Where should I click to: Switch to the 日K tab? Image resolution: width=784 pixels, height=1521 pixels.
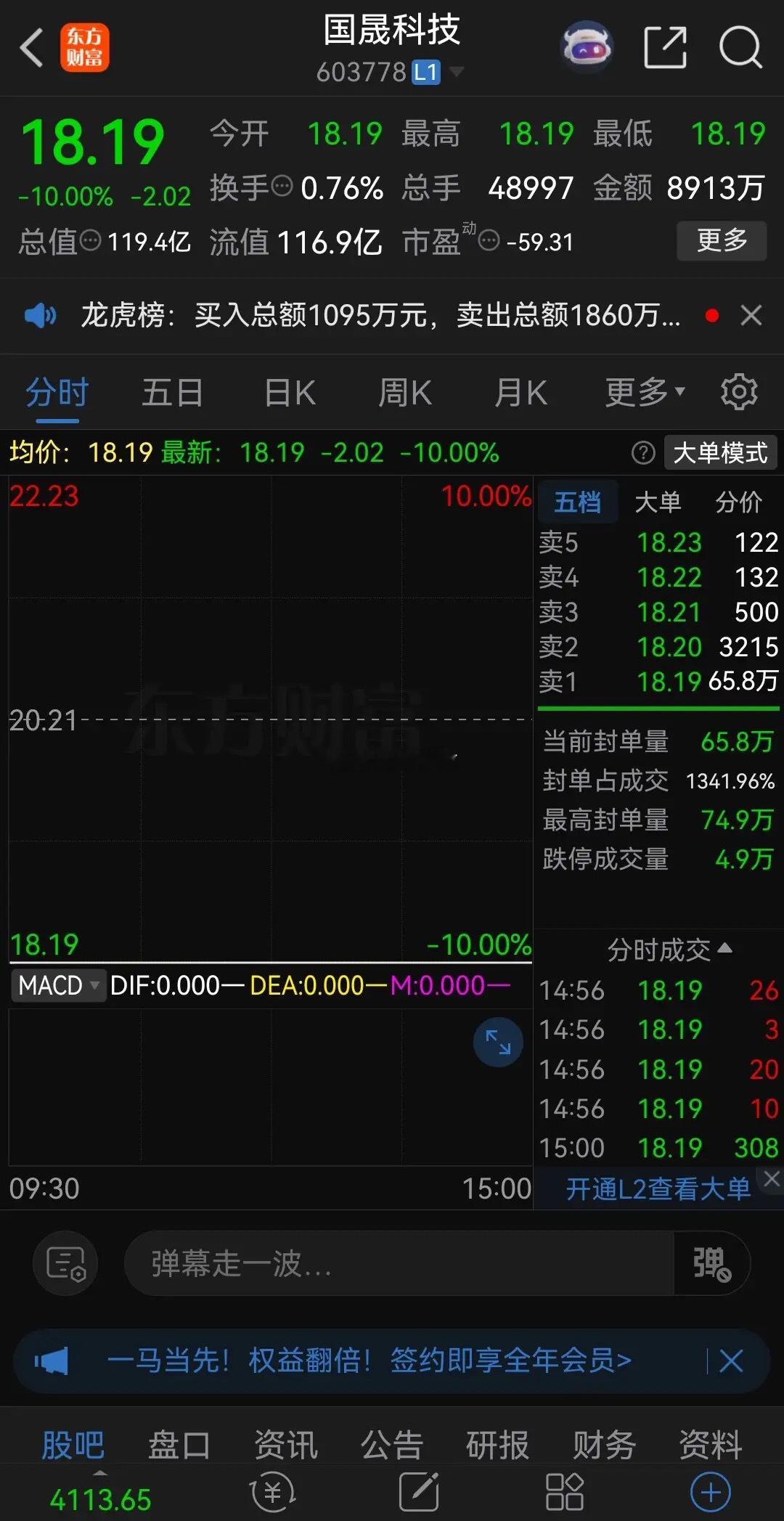tap(287, 391)
